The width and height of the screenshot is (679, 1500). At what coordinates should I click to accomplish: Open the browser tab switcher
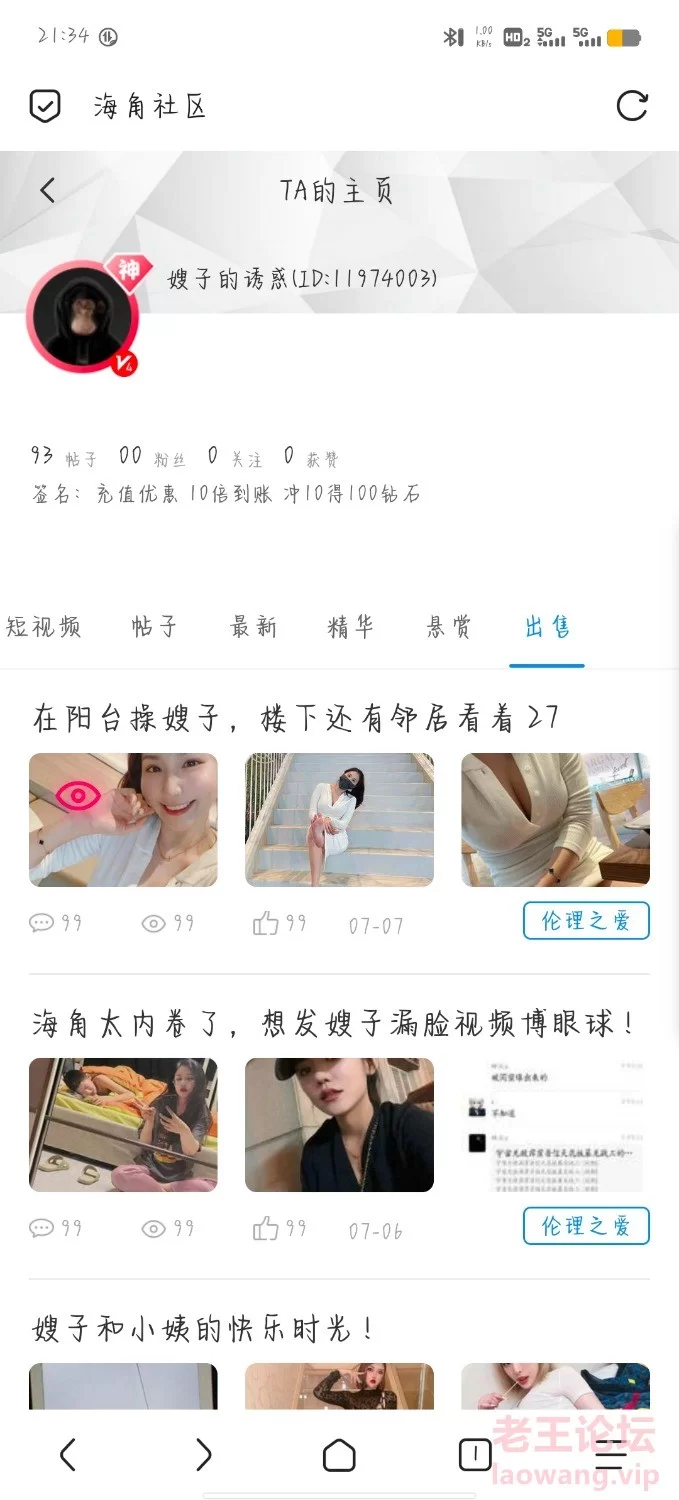point(475,1454)
